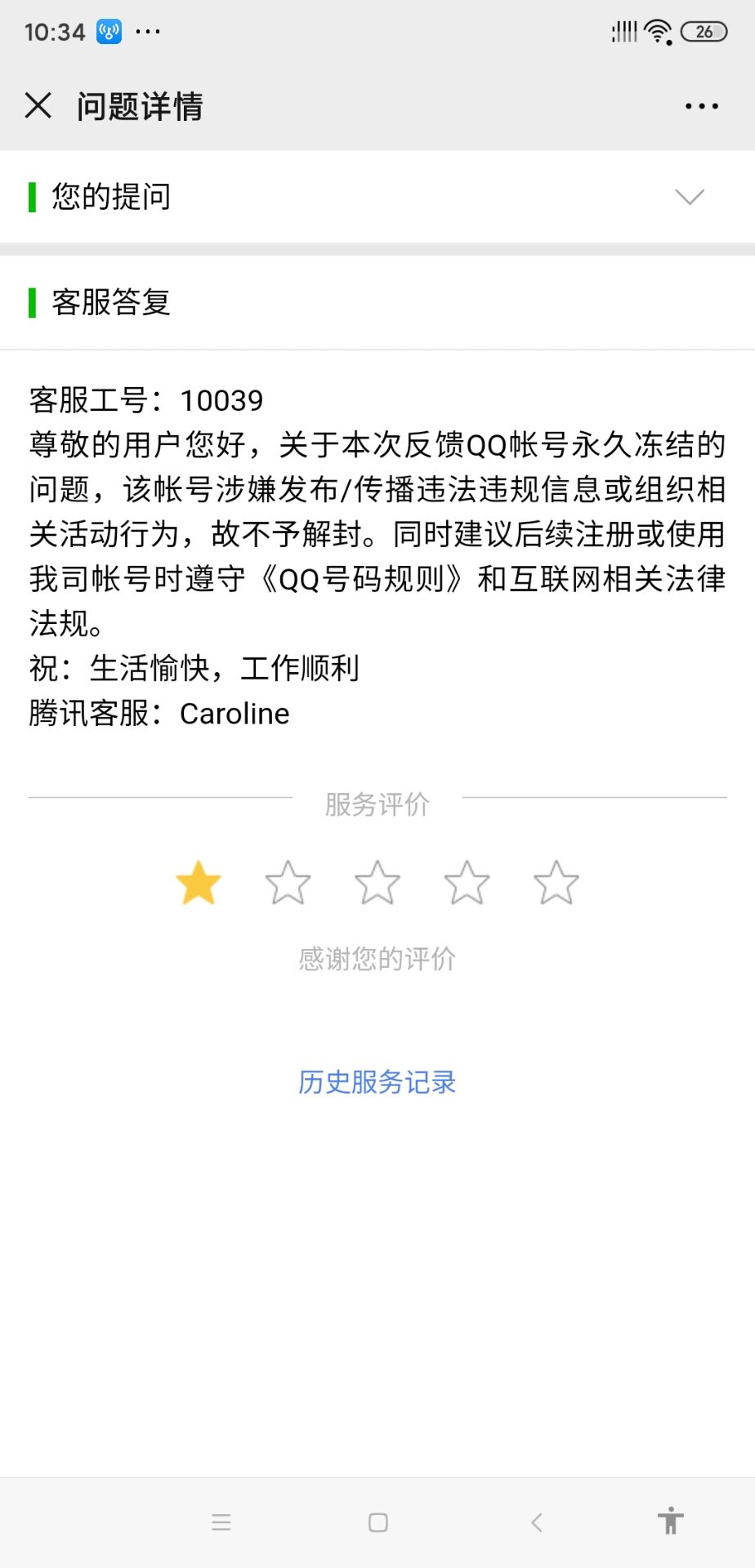
Task: Close the 问题详情 page
Action: tap(38, 105)
